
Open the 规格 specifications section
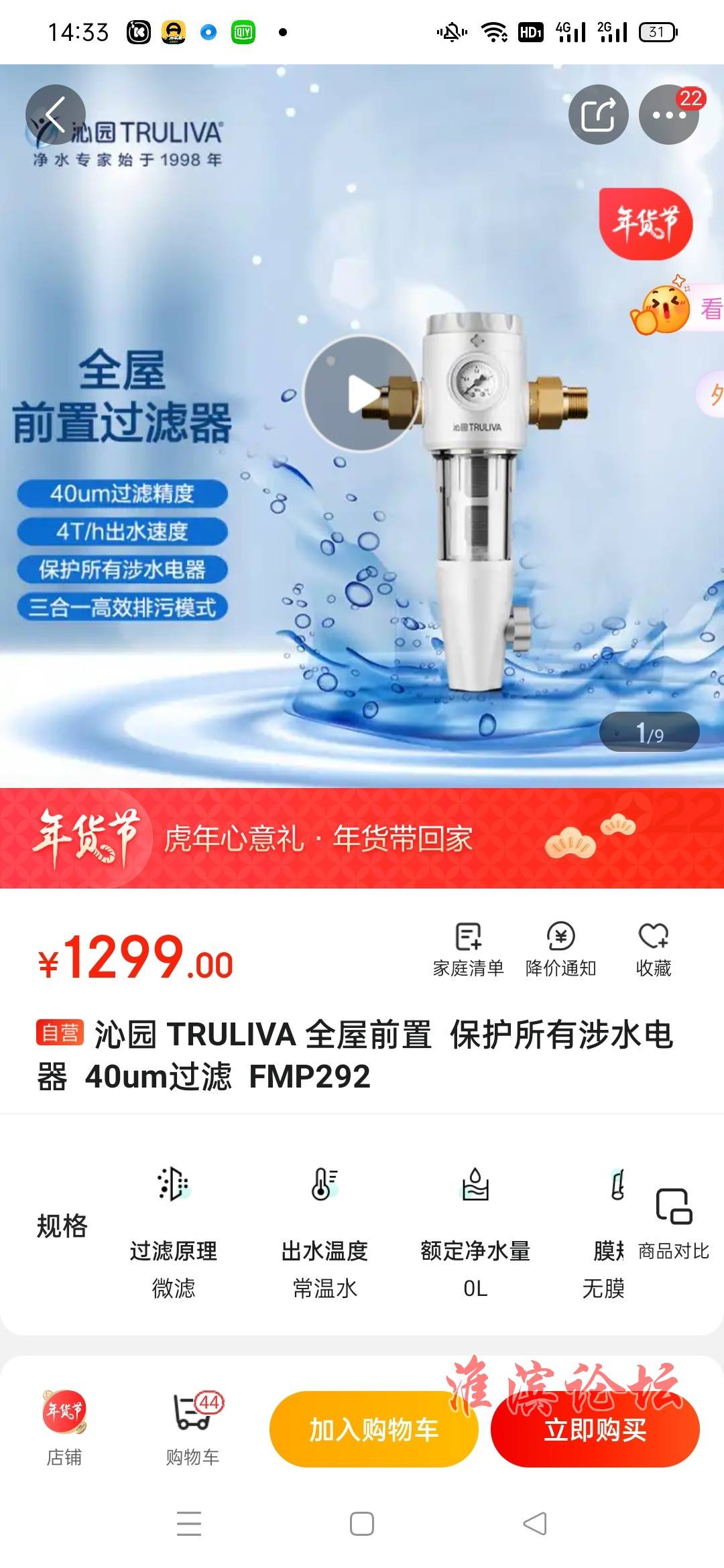62,1226
